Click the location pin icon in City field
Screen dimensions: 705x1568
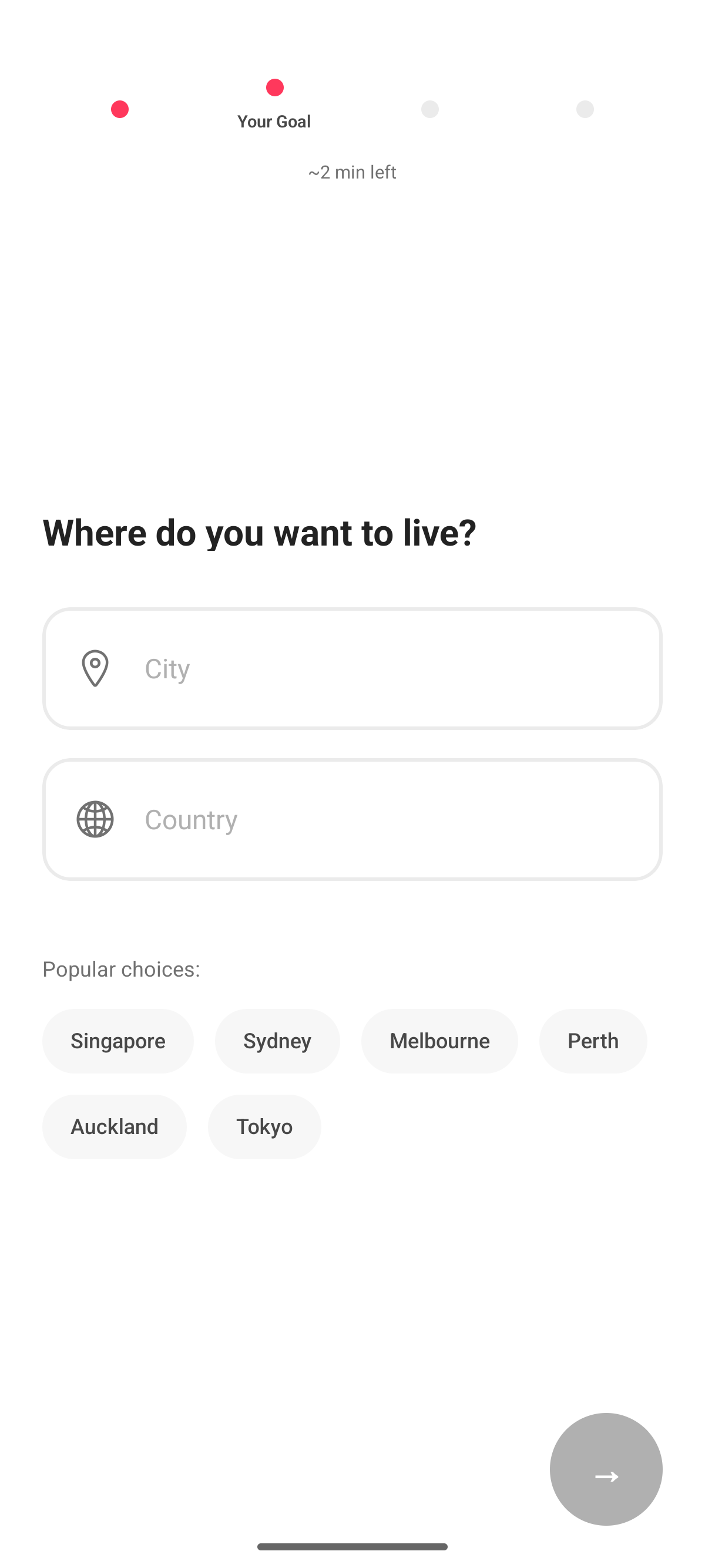[95, 668]
